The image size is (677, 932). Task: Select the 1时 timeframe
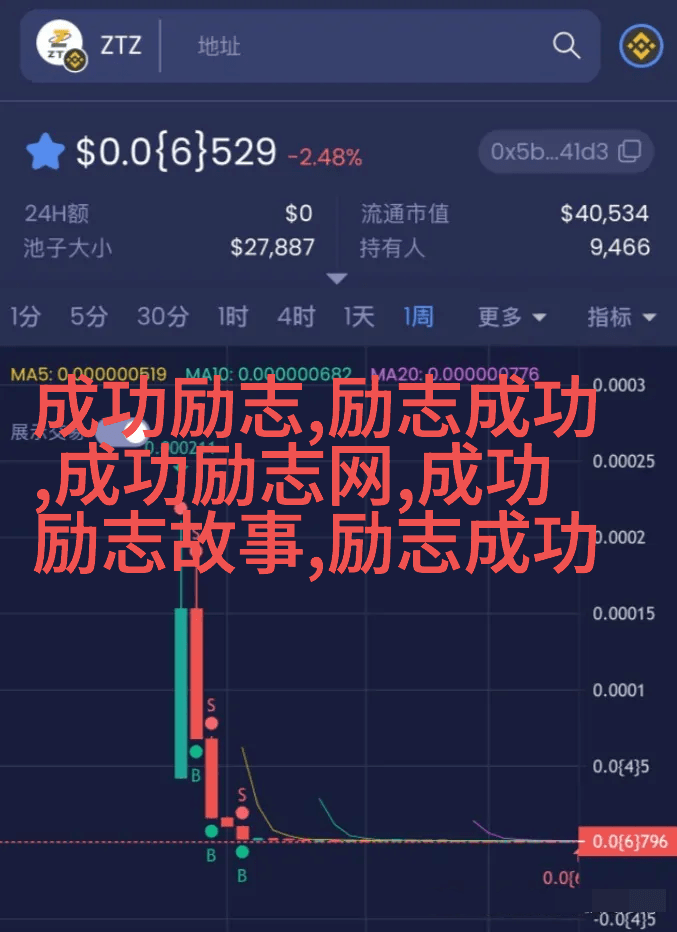click(232, 317)
